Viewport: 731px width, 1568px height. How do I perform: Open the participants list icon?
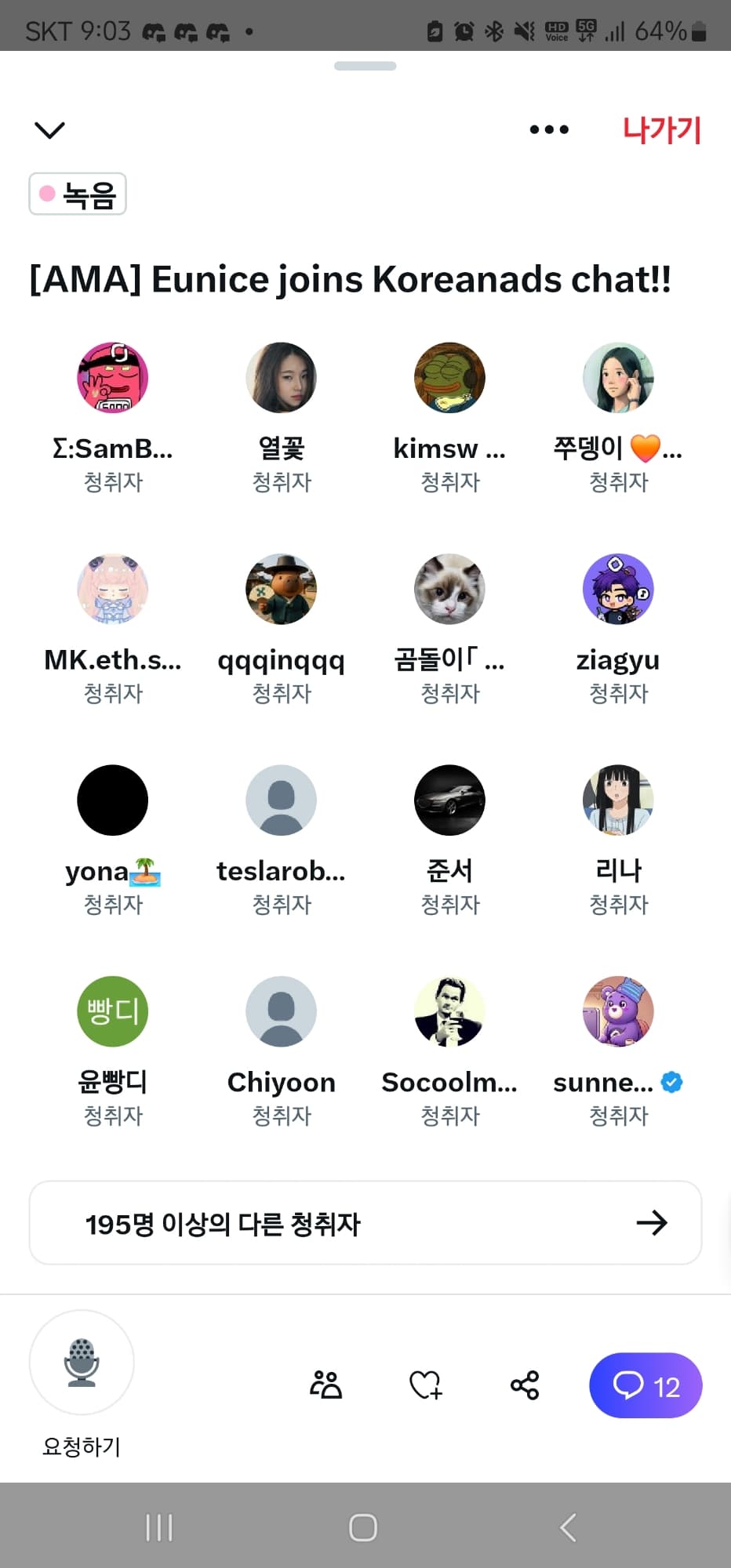click(x=325, y=1385)
